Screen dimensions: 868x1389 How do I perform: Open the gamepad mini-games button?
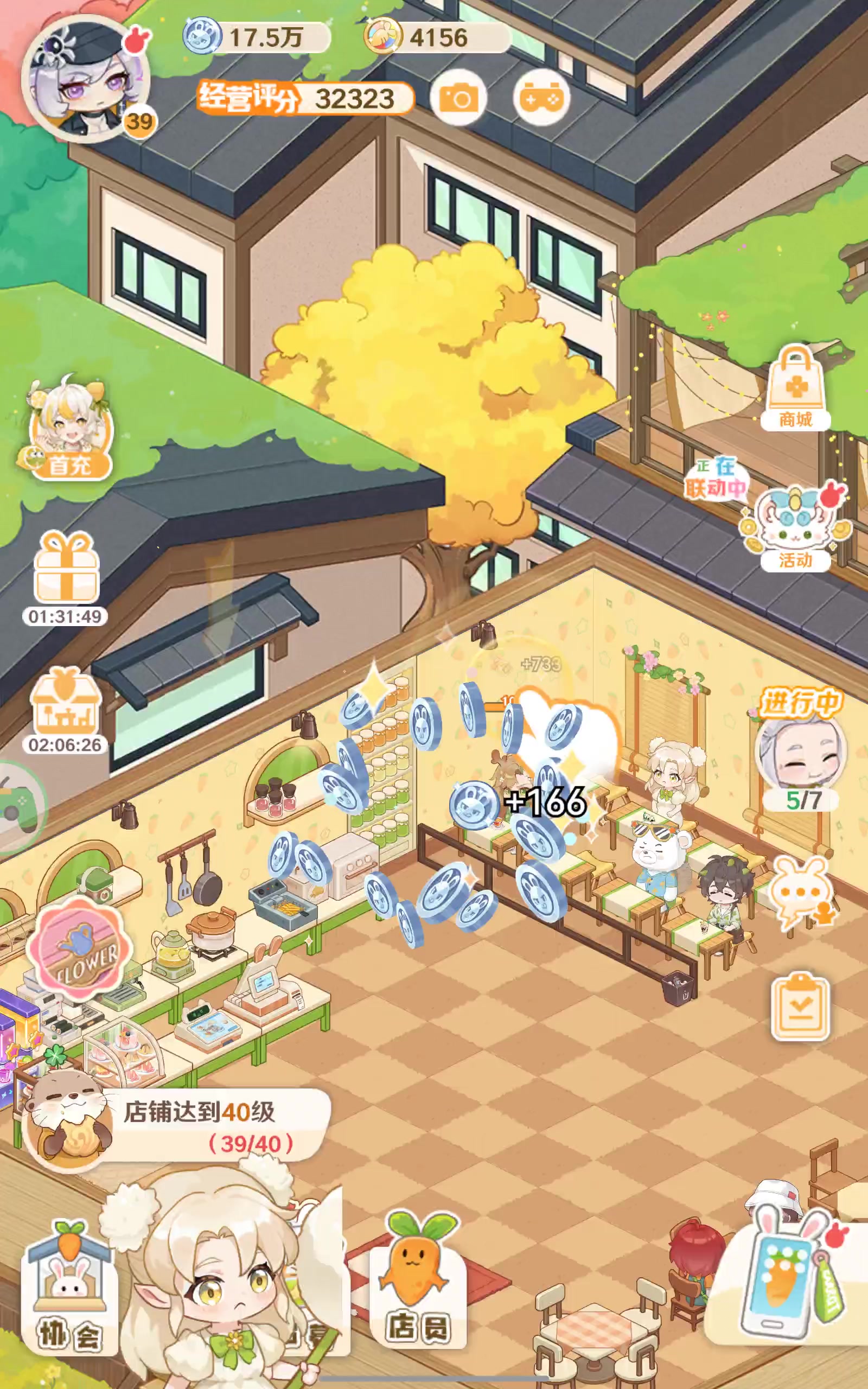[x=541, y=99]
